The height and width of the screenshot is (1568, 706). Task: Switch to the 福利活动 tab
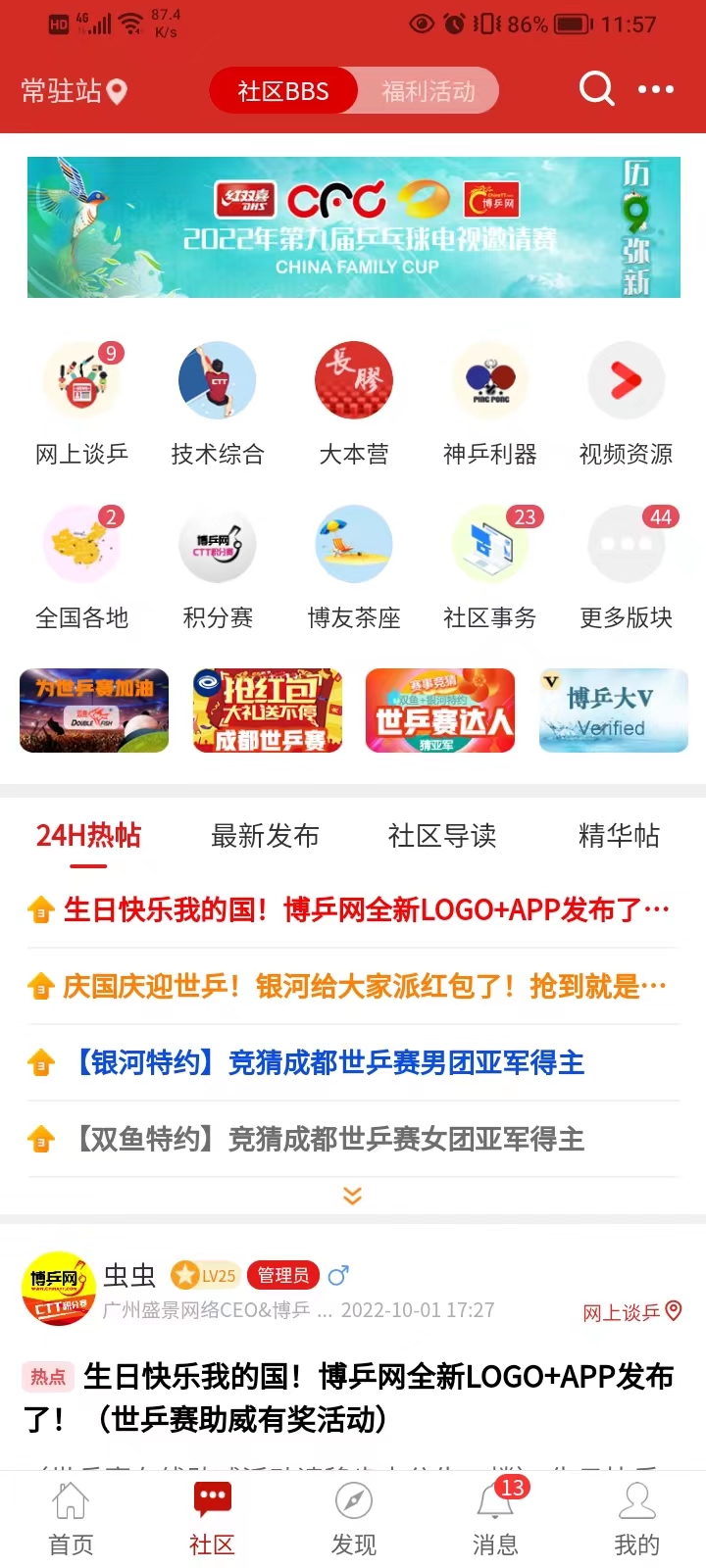click(429, 91)
